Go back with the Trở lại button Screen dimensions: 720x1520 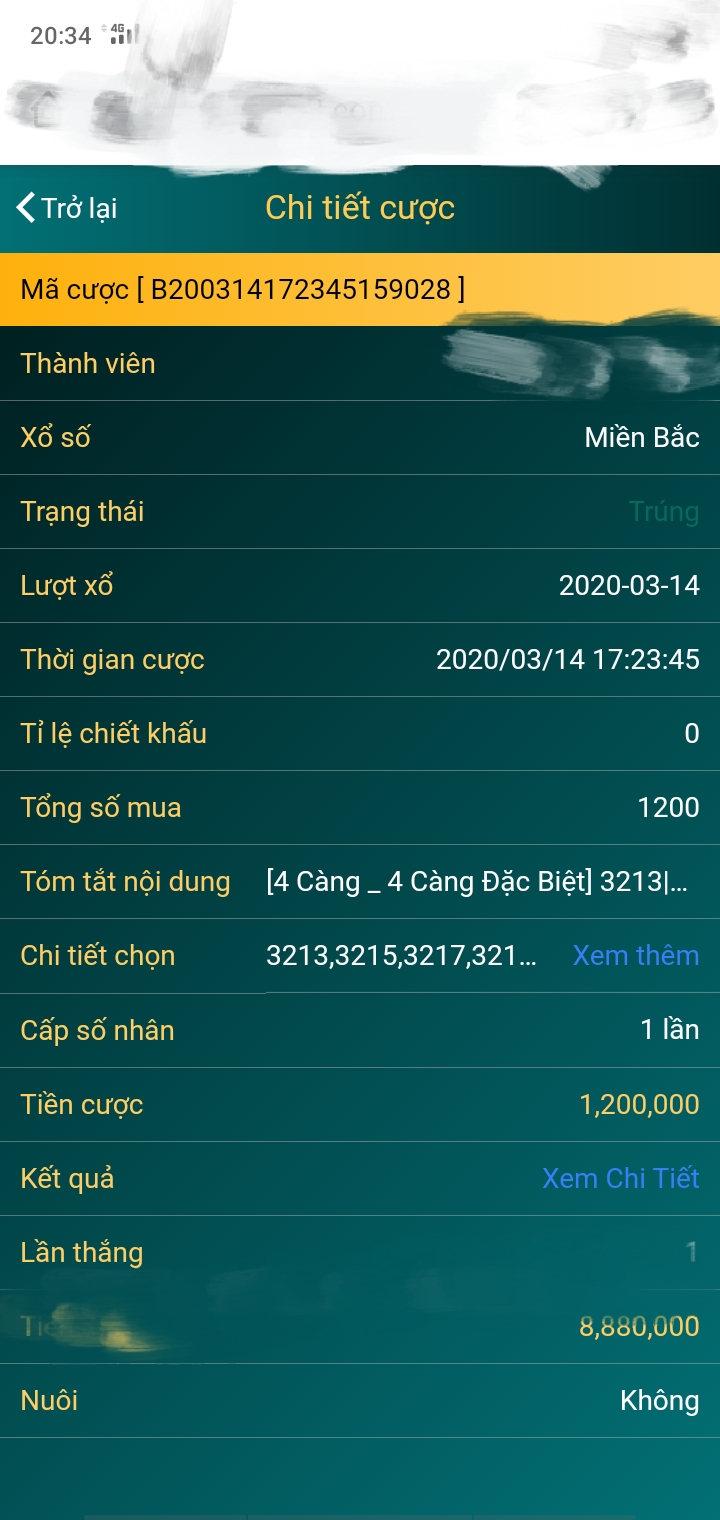tap(67, 208)
